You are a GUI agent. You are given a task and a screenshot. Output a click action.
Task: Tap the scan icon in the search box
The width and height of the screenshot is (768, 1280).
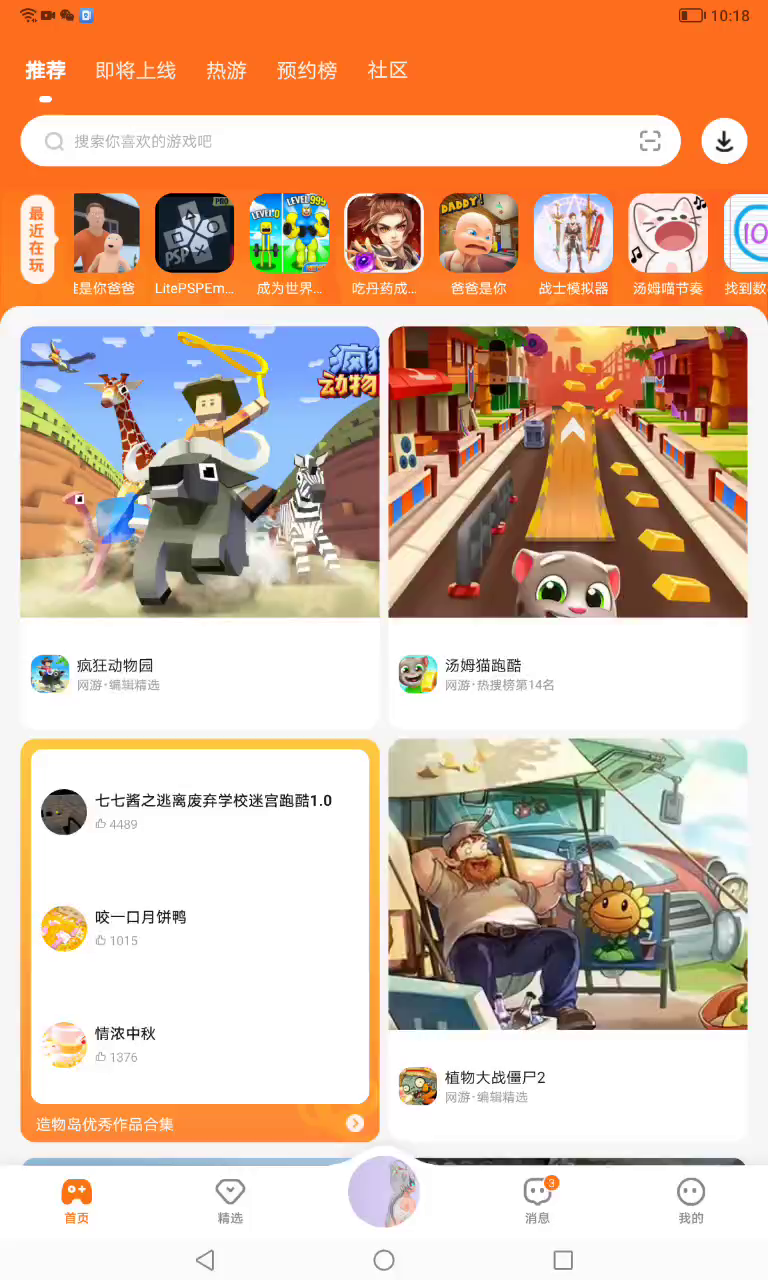[x=650, y=141]
